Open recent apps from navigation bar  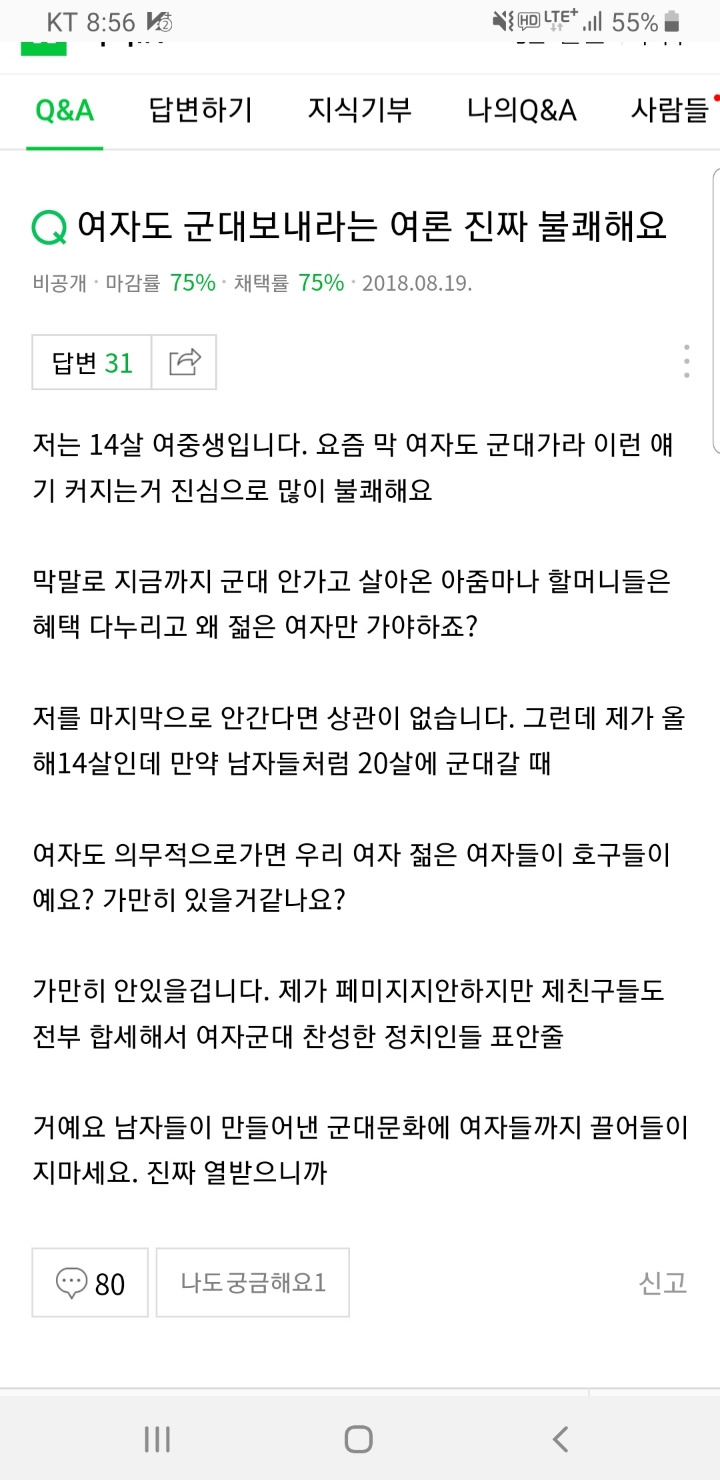click(157, 1439)
